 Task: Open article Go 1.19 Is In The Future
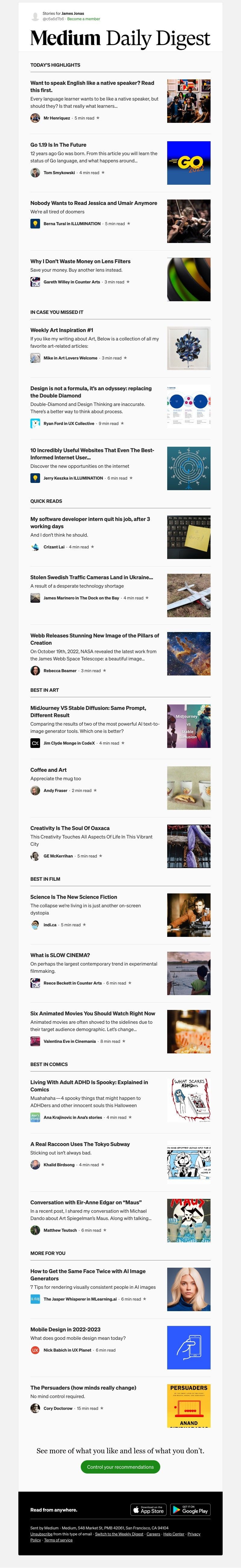[58, 145]
